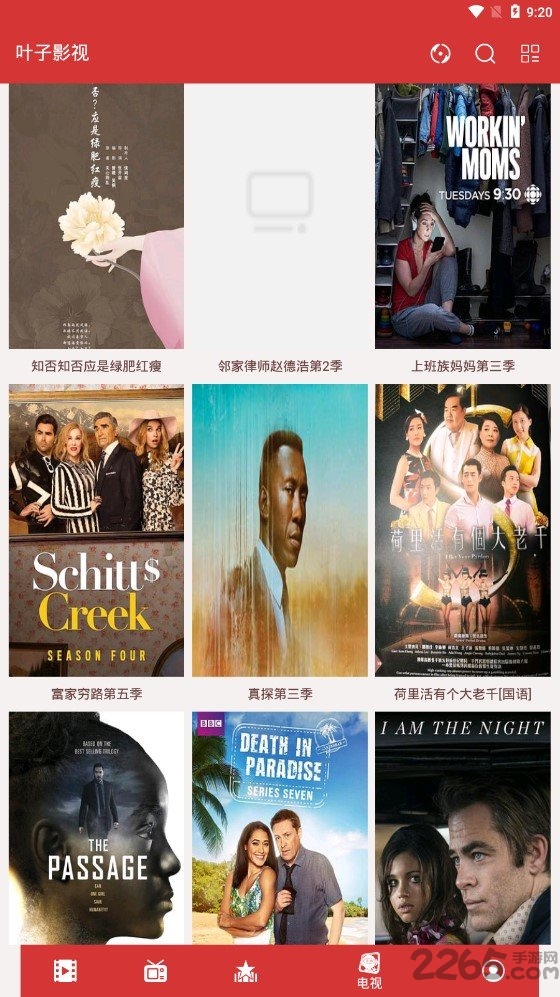Open 荷里活有个大老千[国语]

pos(463,530)
